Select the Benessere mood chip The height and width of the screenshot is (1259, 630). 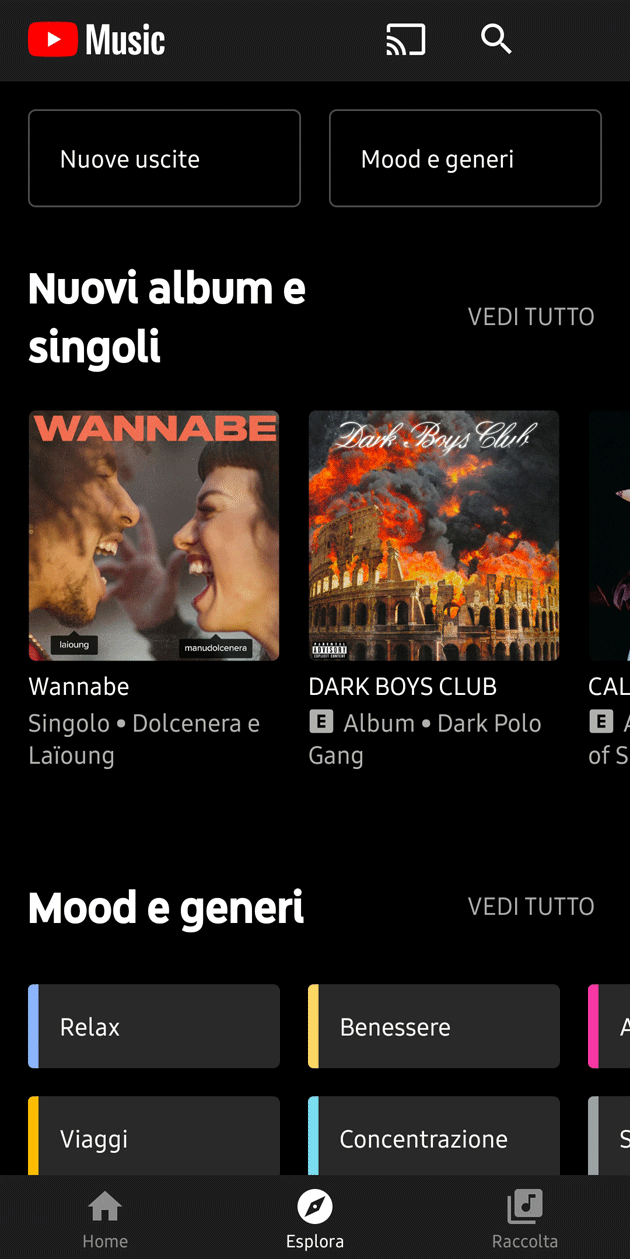(434, 1027)
